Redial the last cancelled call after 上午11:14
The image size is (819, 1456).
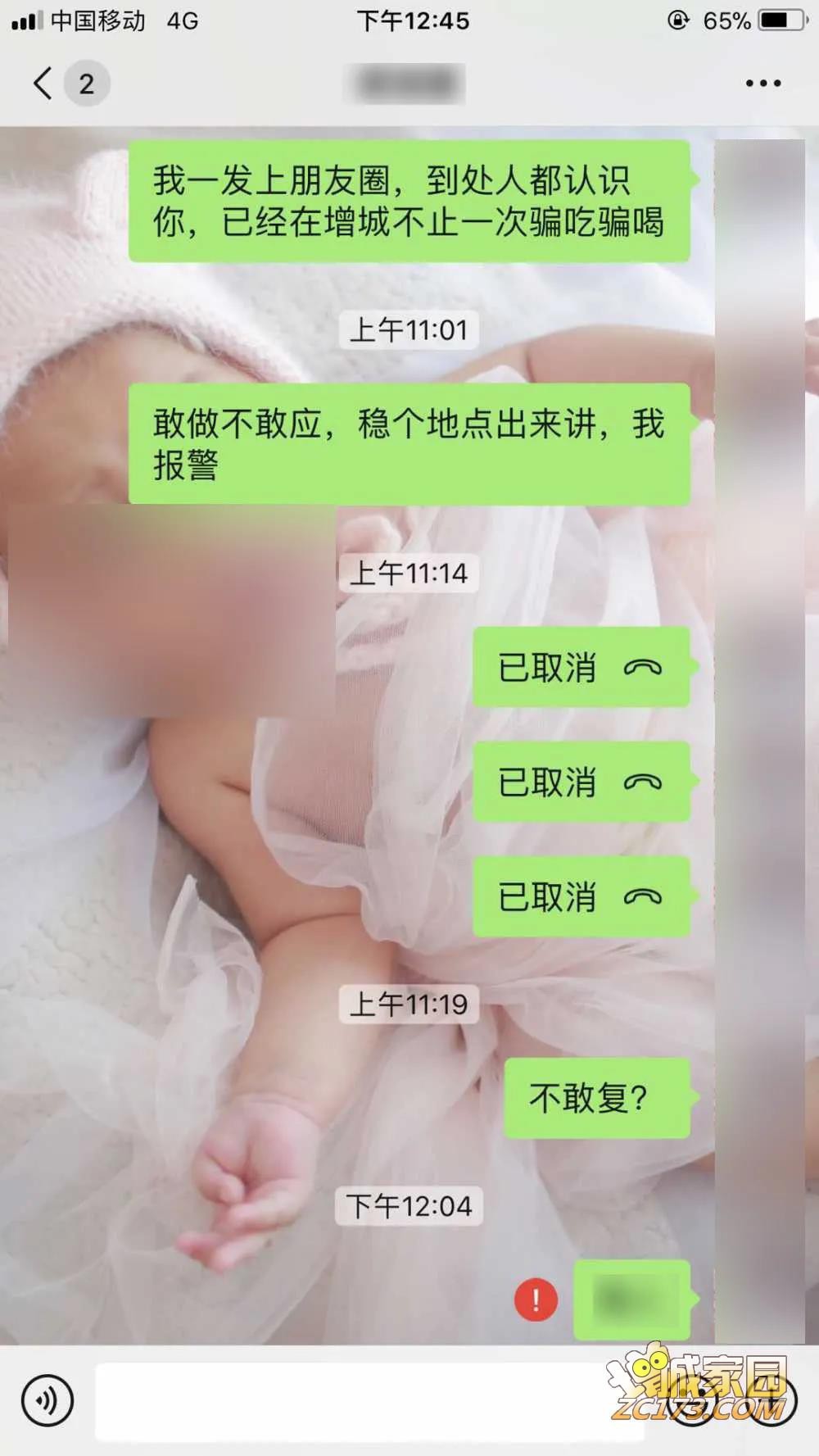click(581, 897)
